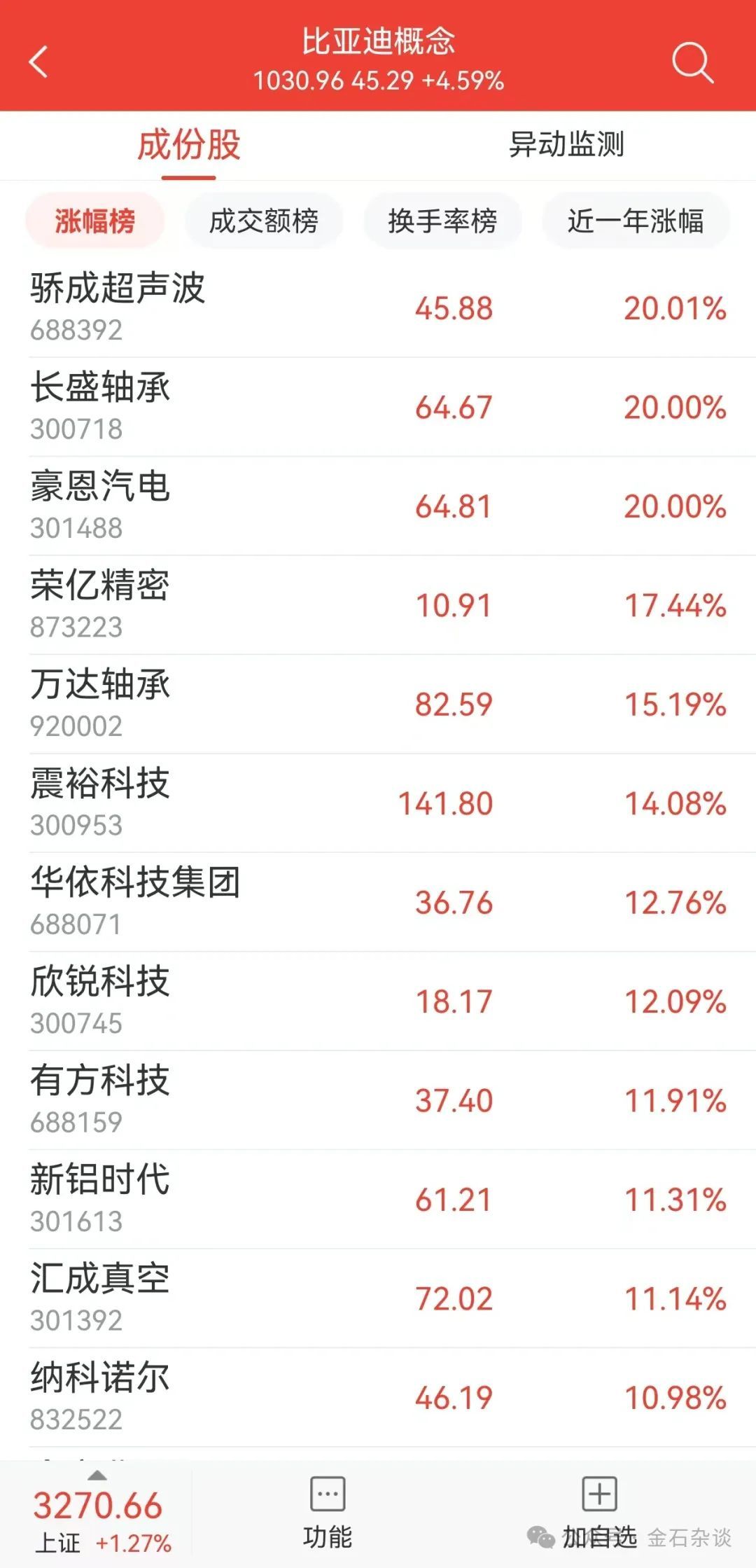View 豪恩汽电 stock details
This screenshot has height=1568, width=756.
(x=378, y=506)
